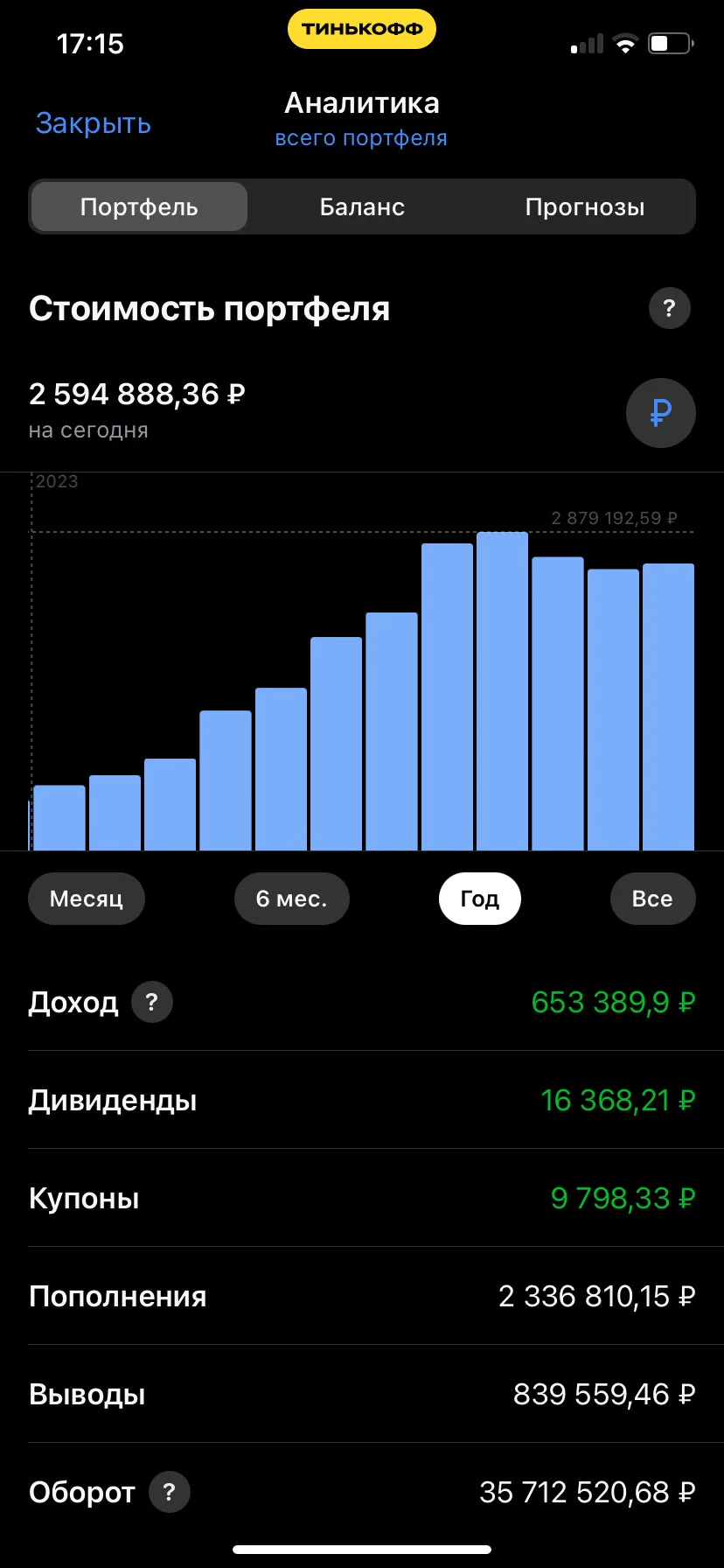
Task: Open the всего портфеля selector
Action: pos(361,138)
